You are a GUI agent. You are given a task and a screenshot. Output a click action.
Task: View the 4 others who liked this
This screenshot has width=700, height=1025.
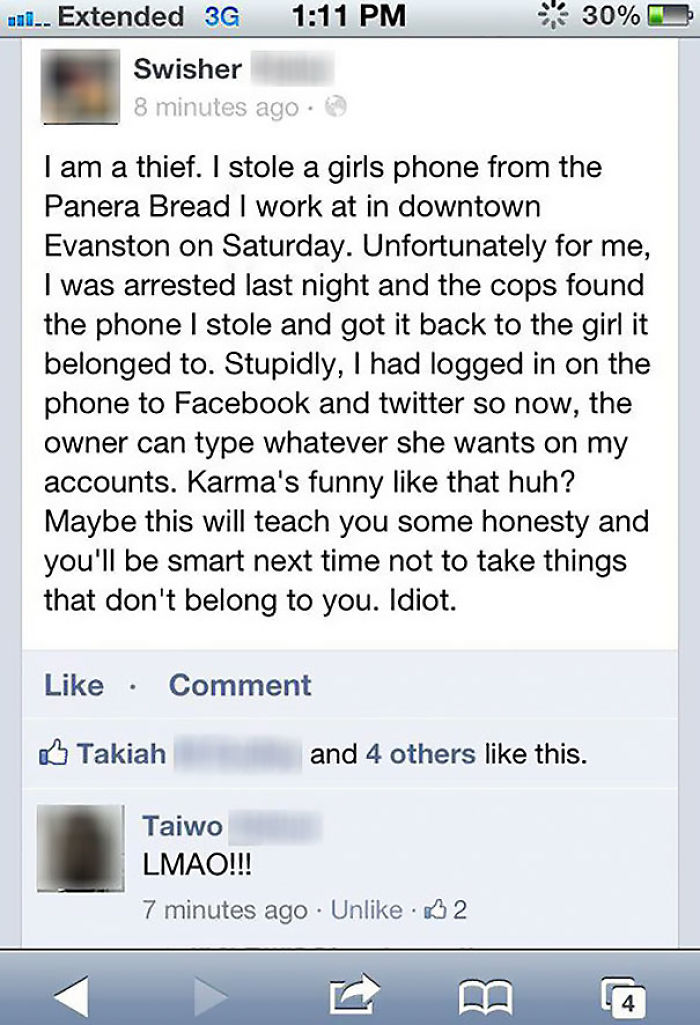(420, 753)
